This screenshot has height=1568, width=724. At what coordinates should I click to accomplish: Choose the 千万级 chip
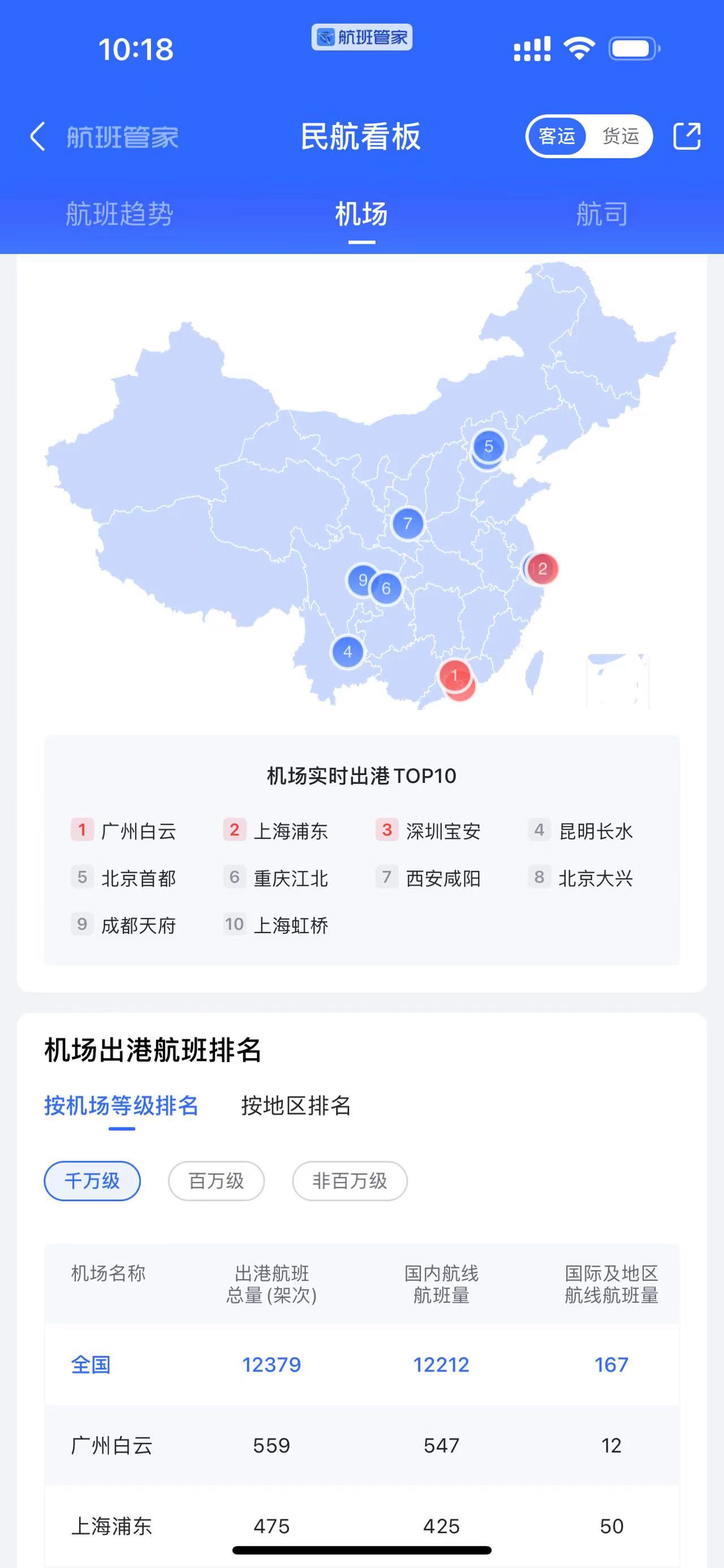[92, 1180]
